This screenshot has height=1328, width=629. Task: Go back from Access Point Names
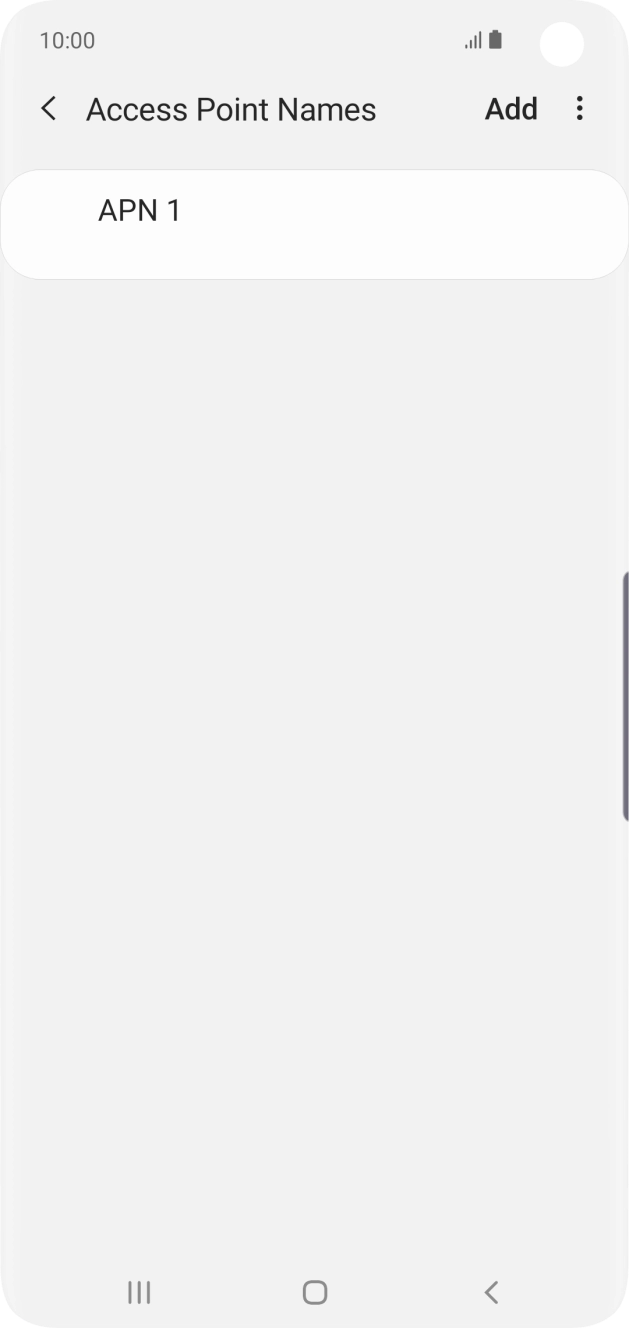[x=48, y=109]
